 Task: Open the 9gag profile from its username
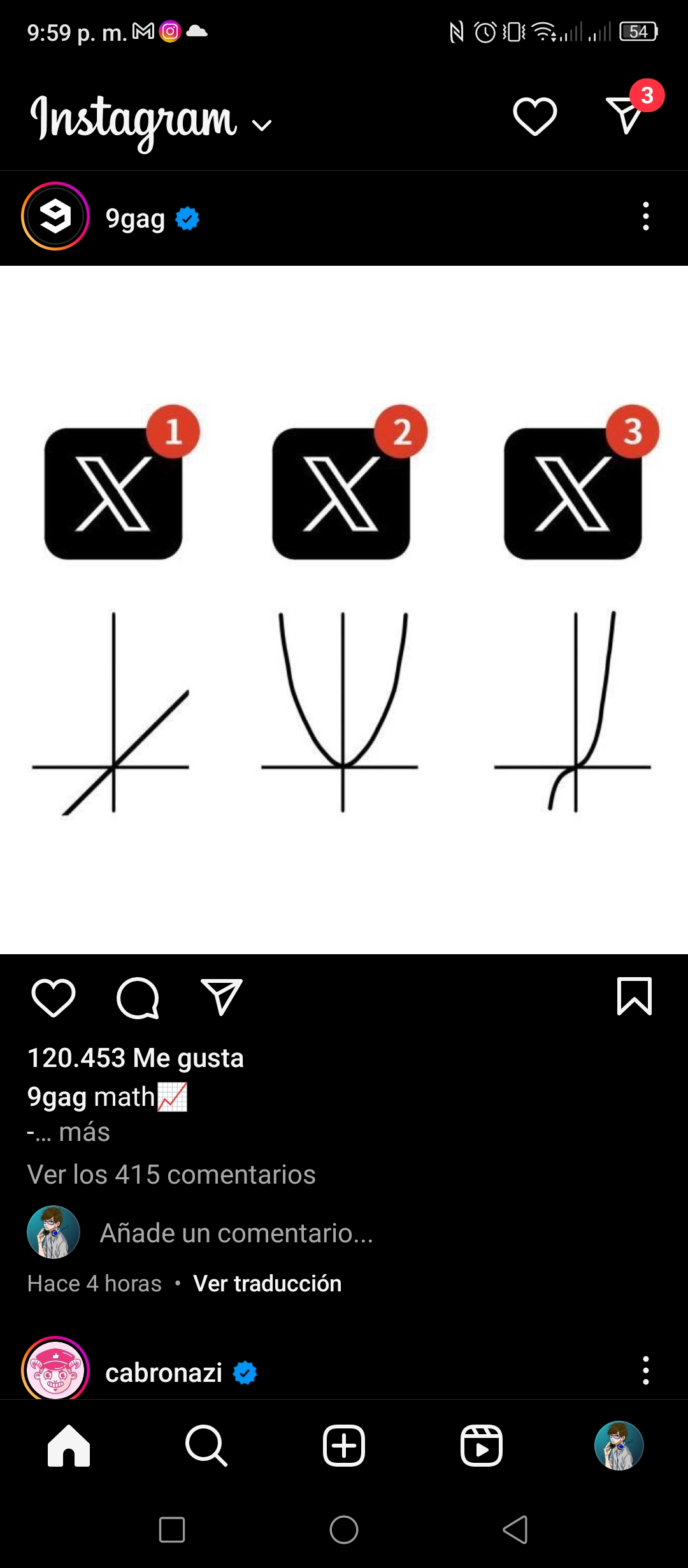tap(135, 219)
